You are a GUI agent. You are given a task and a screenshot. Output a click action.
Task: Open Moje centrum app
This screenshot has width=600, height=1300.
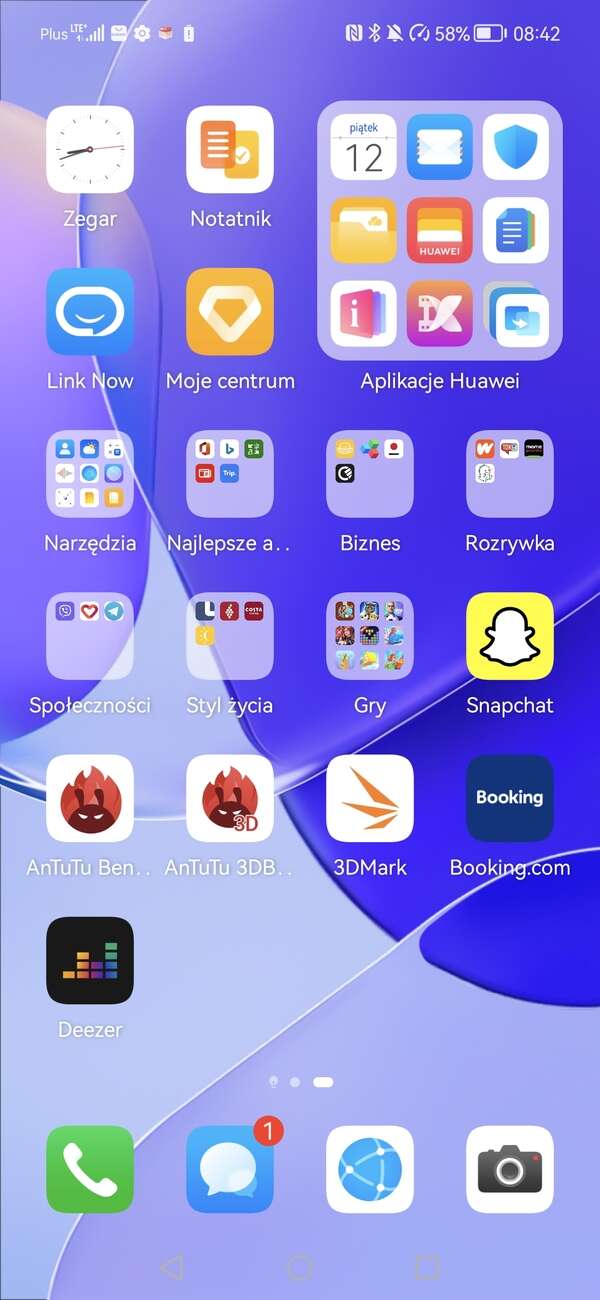[x=230, y=311]
